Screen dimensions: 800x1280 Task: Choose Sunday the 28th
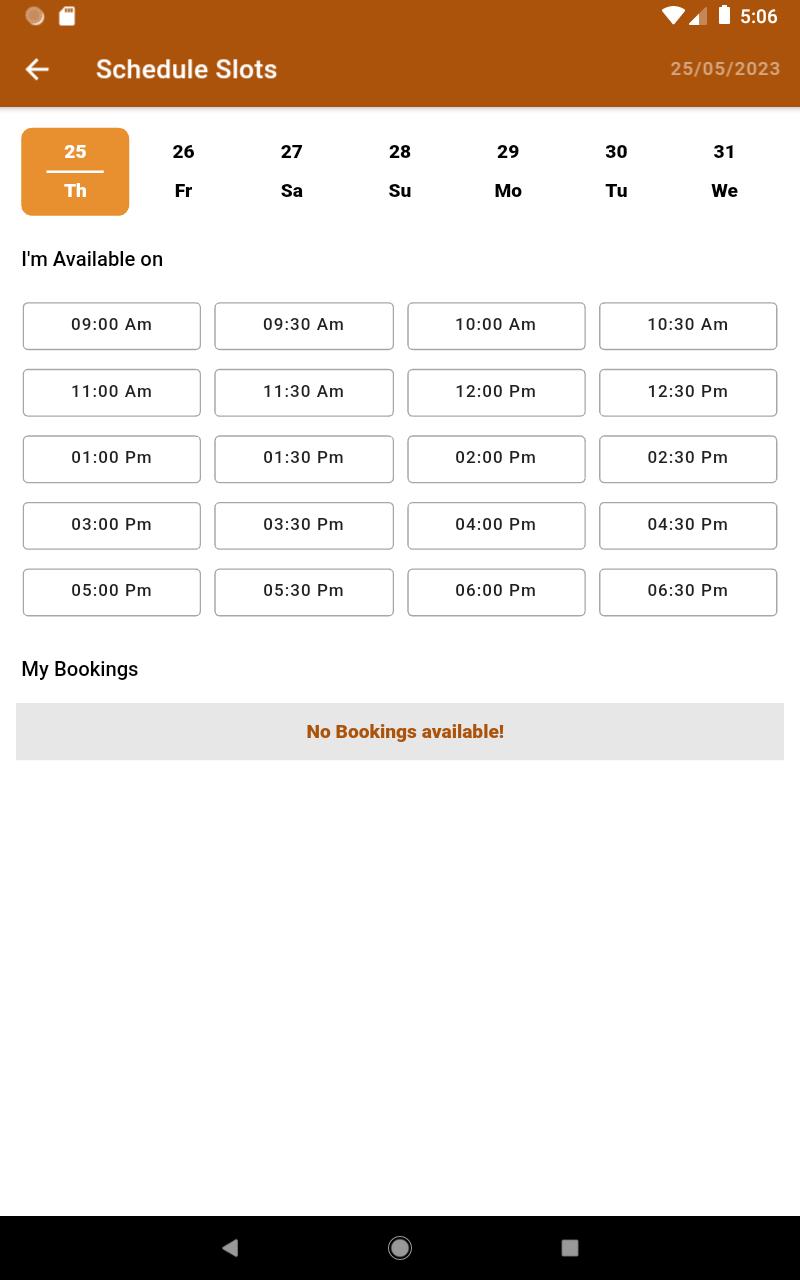pyautogui.click(x=400, y=171)
